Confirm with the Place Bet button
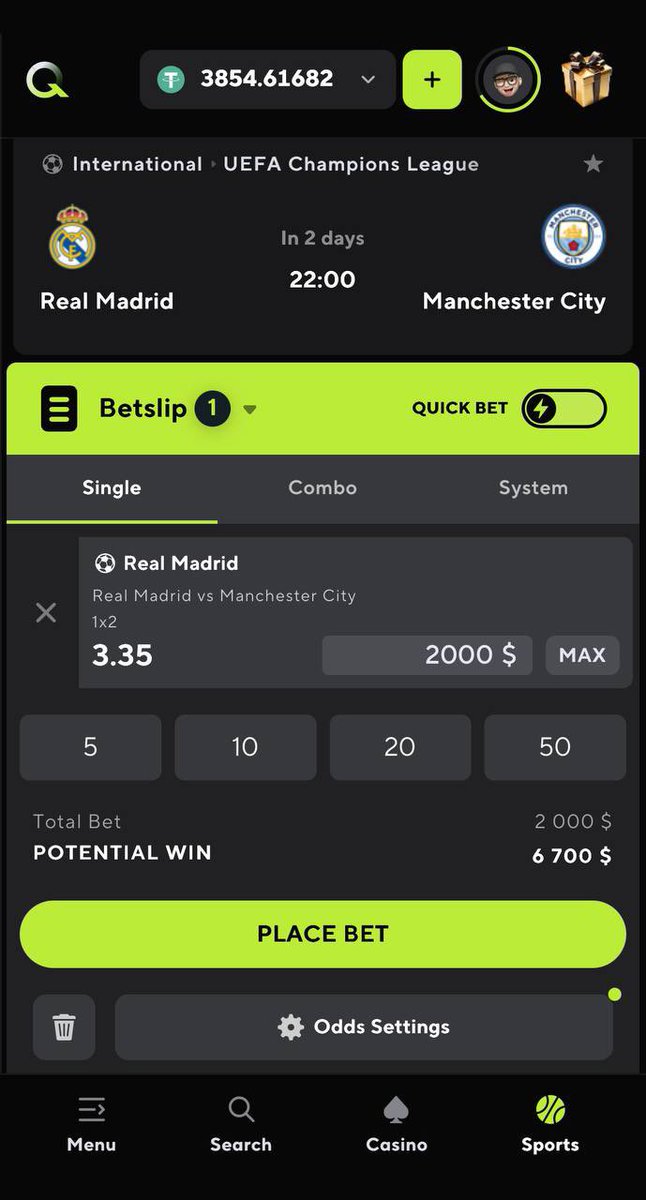Screen dimensions: 646x1200 [x=323, y=934]
